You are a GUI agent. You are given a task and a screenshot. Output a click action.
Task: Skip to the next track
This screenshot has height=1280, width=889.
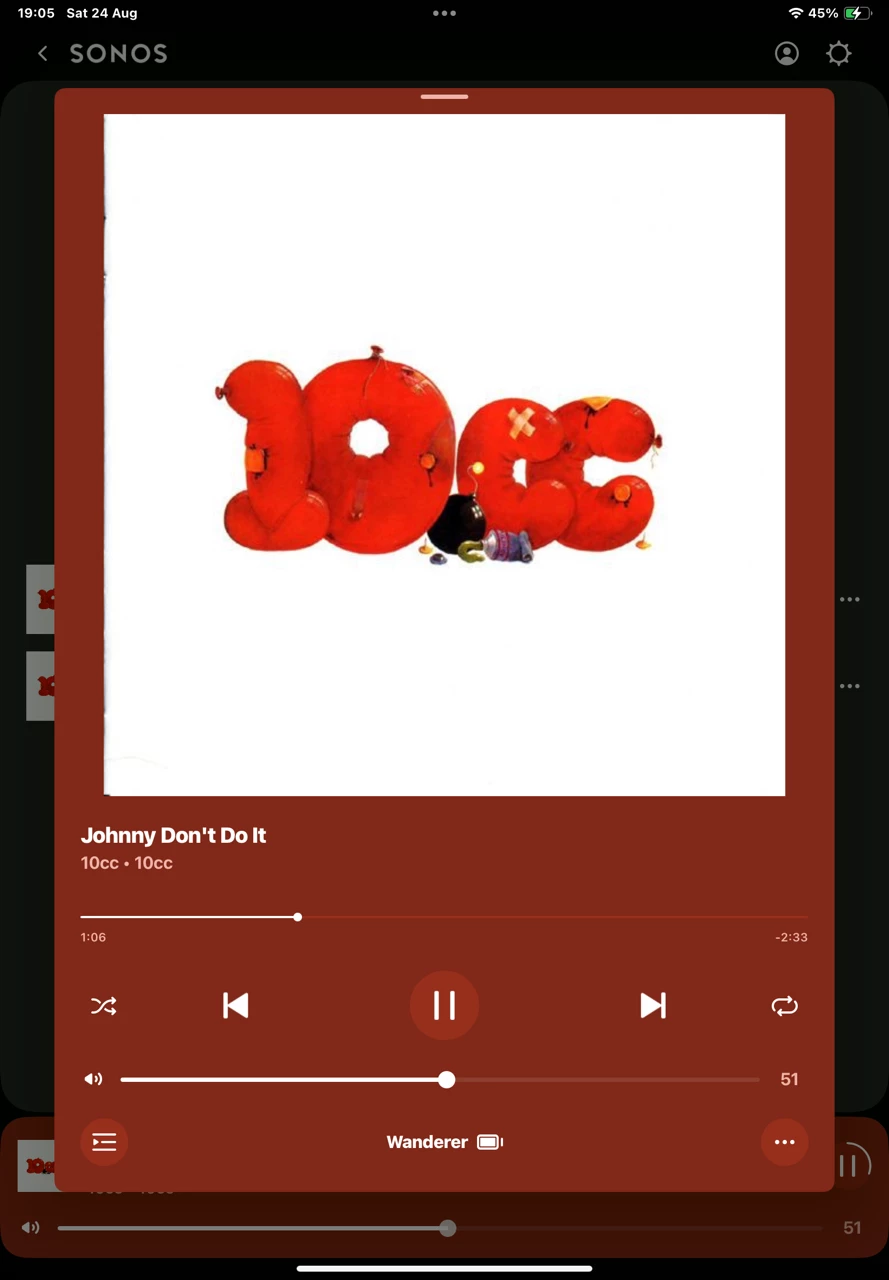[653, 1005]
